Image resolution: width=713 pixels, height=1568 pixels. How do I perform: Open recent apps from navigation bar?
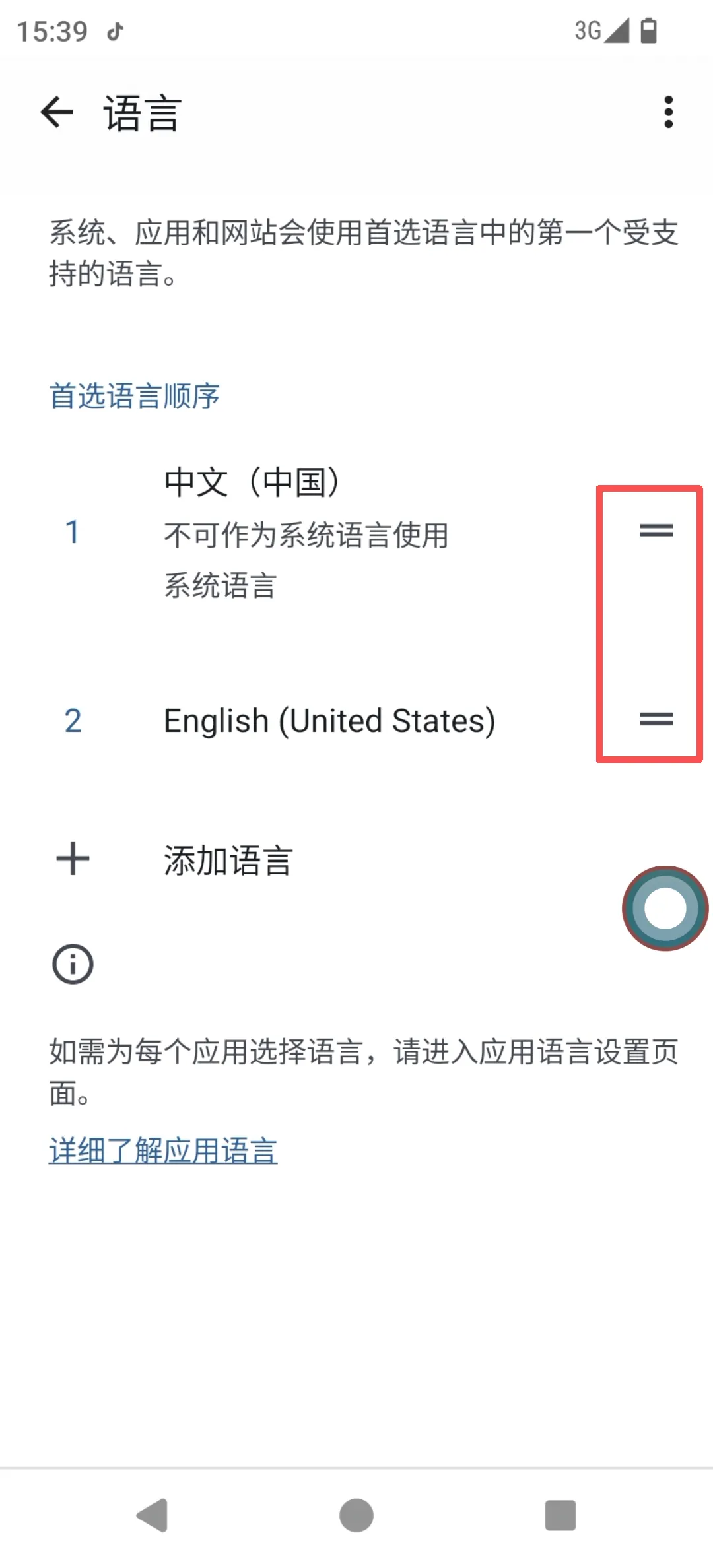pos(560,1515)
